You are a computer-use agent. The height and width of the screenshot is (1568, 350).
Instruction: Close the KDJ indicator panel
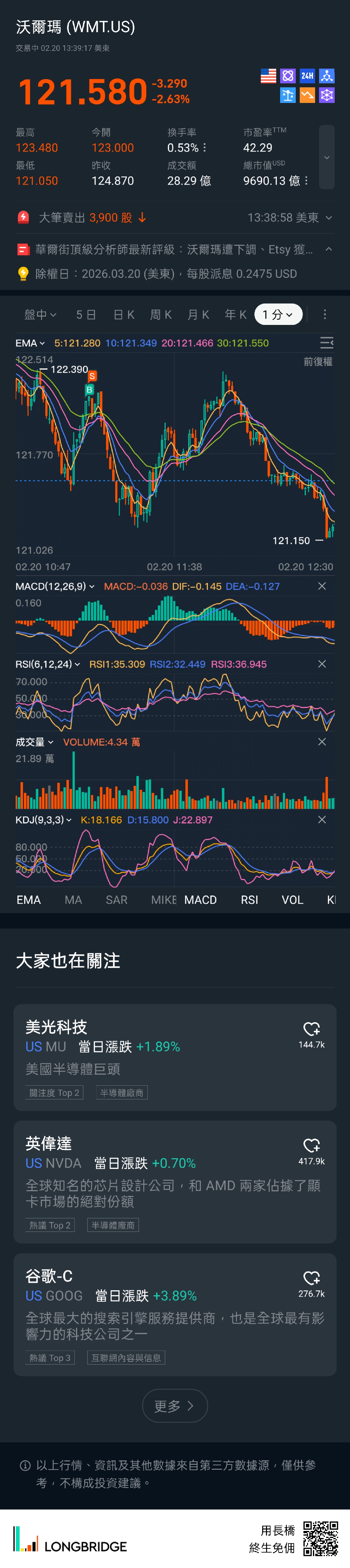[x=322, y=820]
